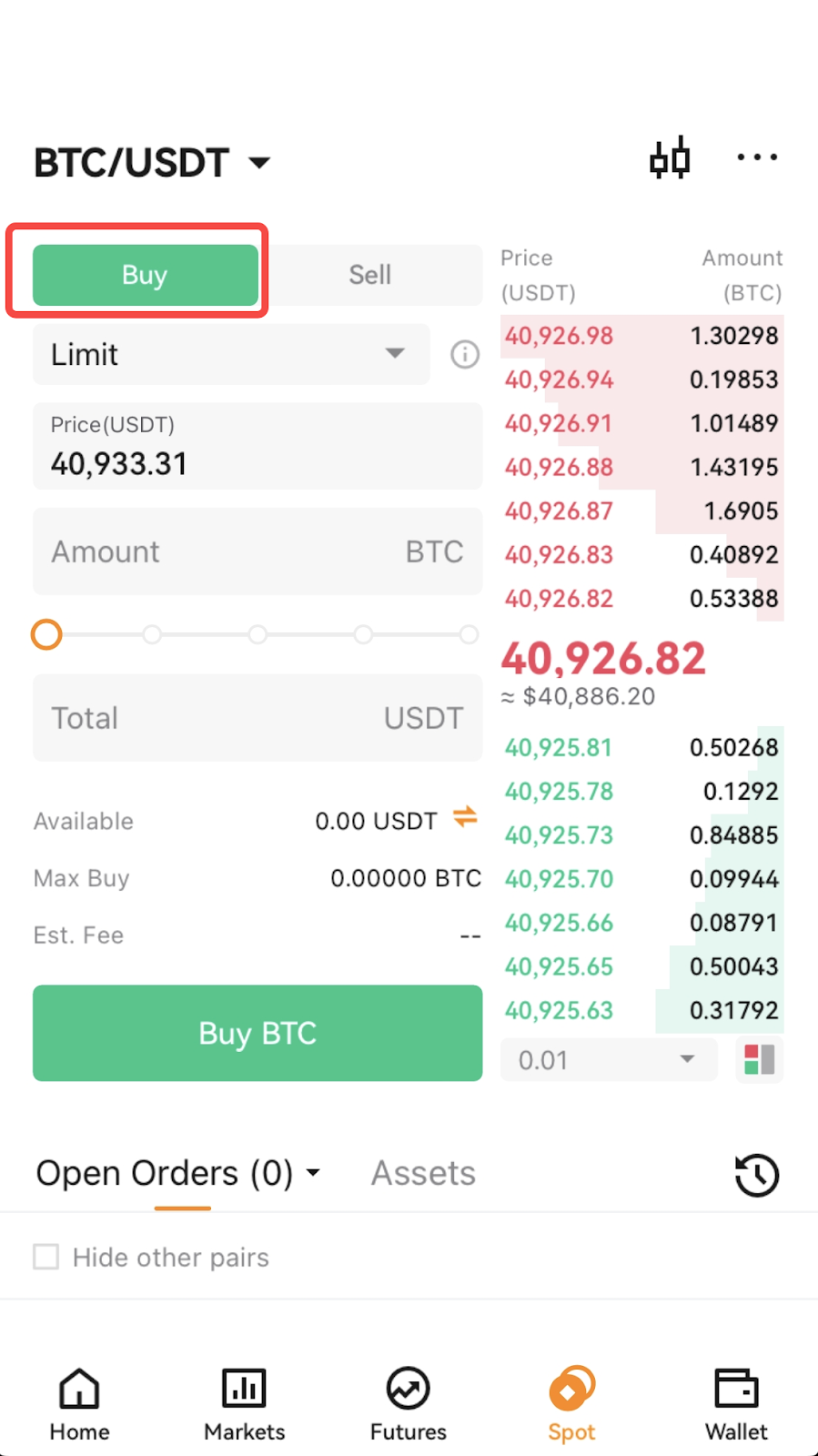This screenshot has width=818, height=1456.
Task: Tap the transfer arrows next to Available
Action: point(465,817)
